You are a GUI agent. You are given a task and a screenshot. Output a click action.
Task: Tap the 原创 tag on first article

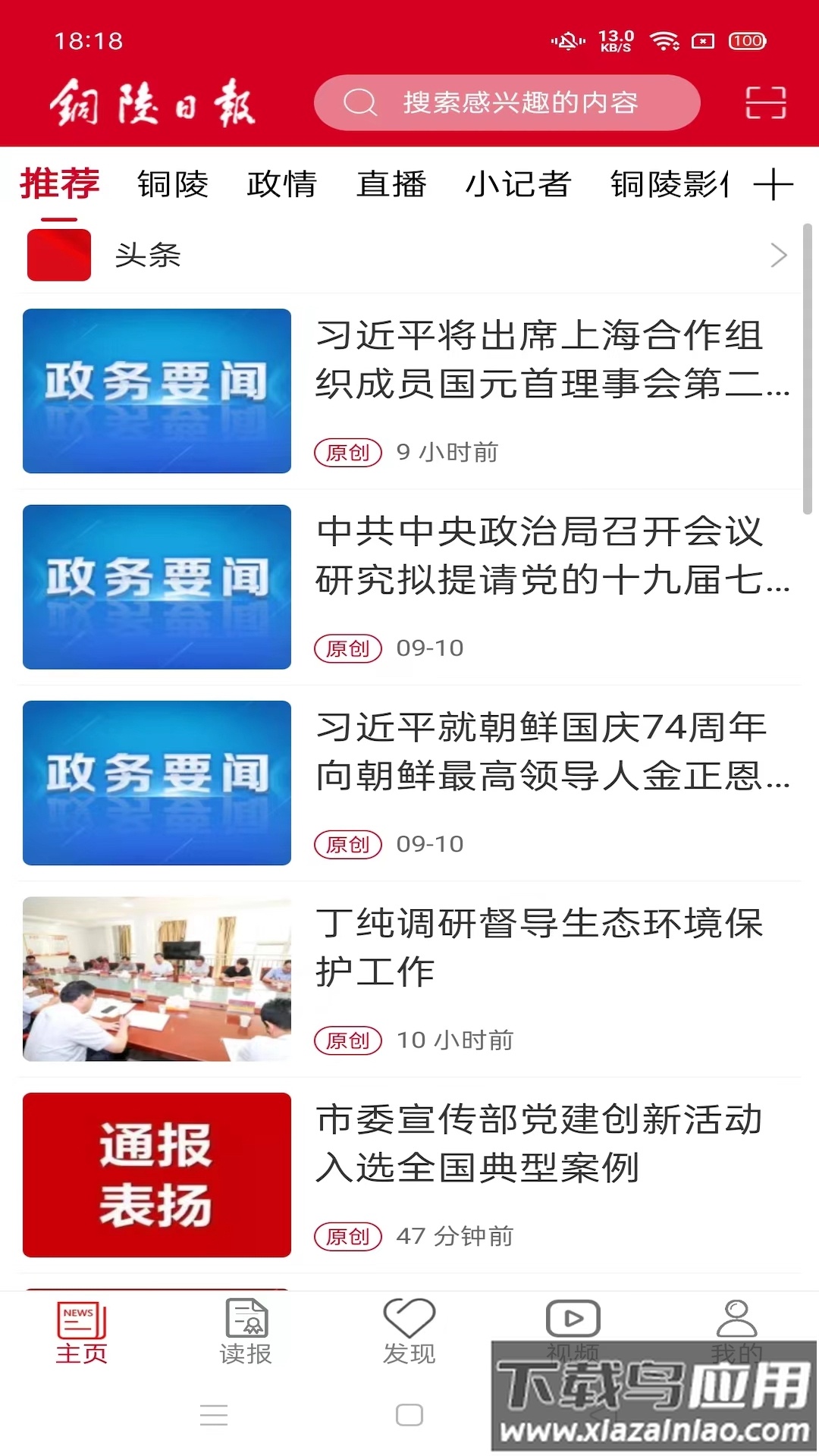tap(347, 453)
